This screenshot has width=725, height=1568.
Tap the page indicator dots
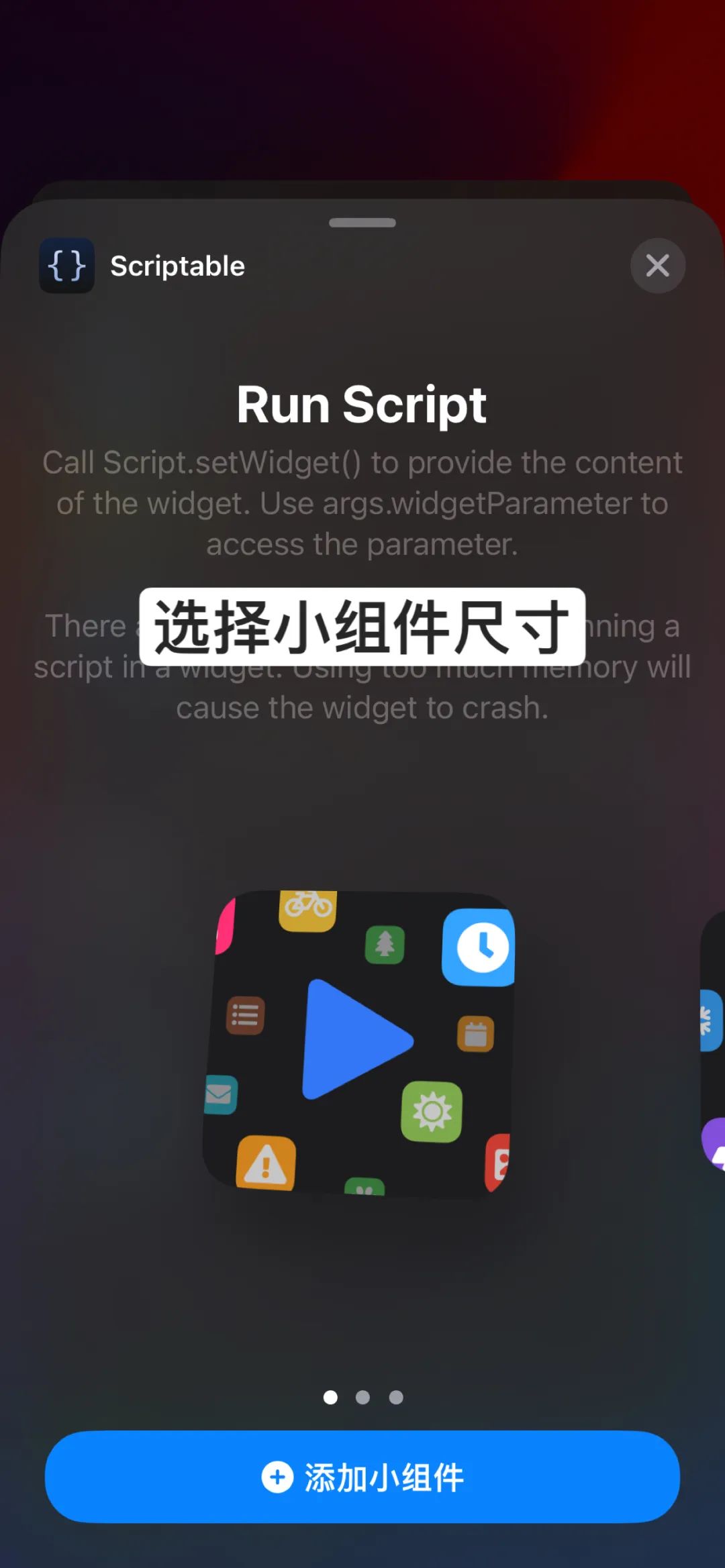point(362,1398)
